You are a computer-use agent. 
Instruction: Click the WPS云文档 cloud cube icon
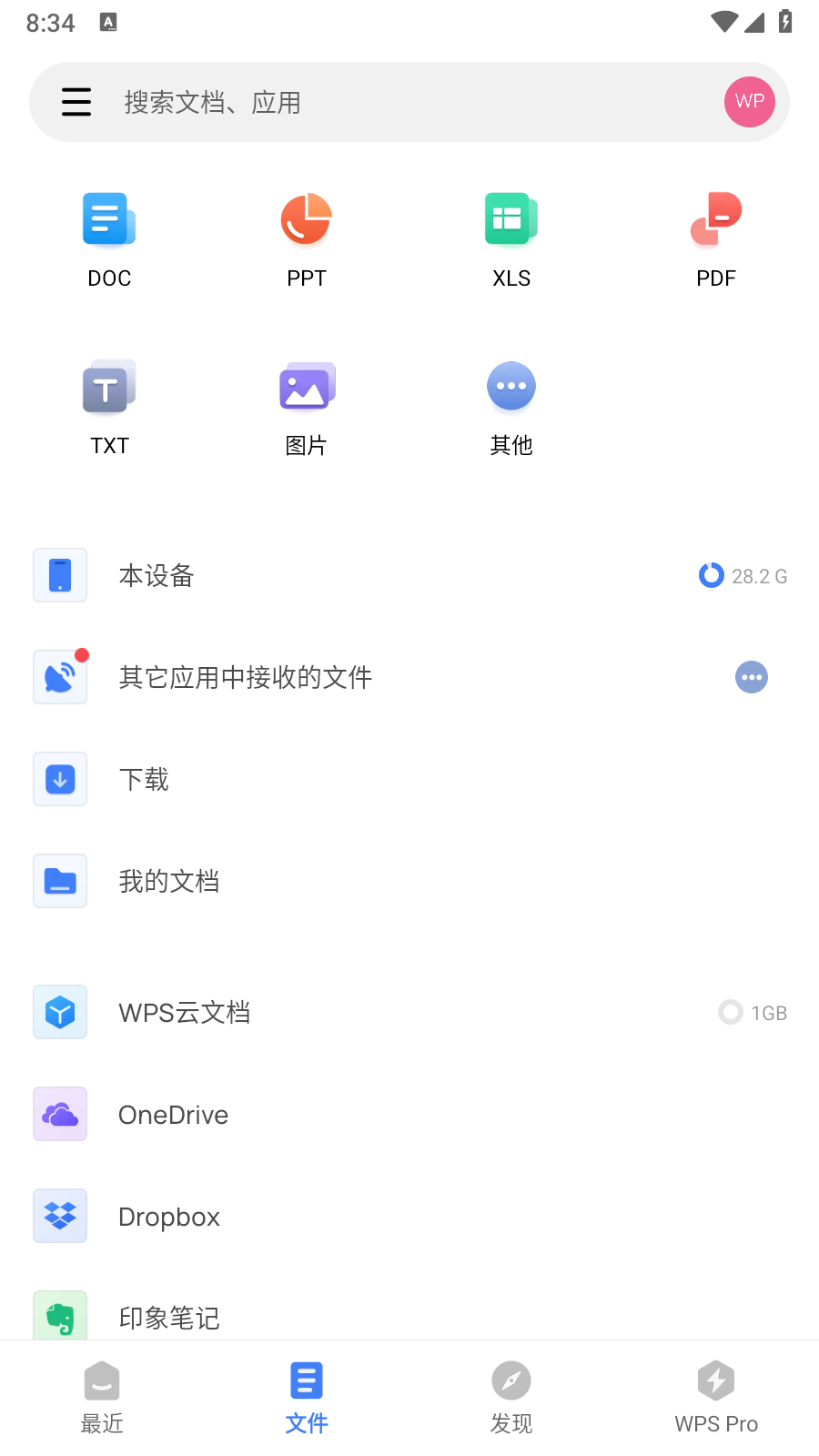point(59,1012)
